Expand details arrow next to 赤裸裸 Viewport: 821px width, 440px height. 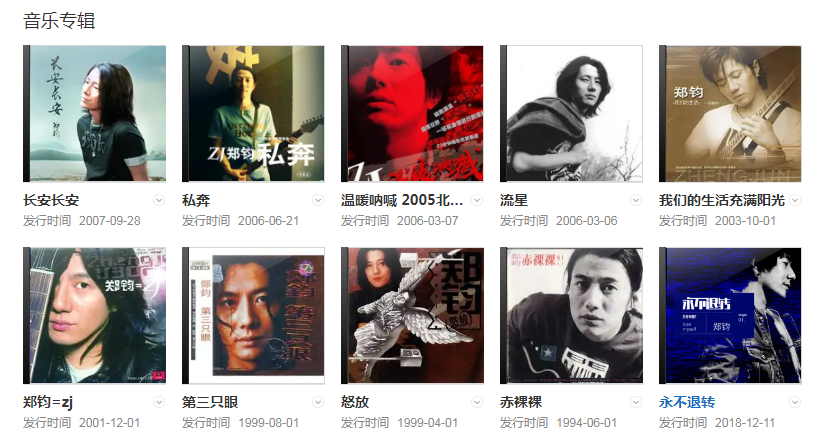[x=636, y=402]
